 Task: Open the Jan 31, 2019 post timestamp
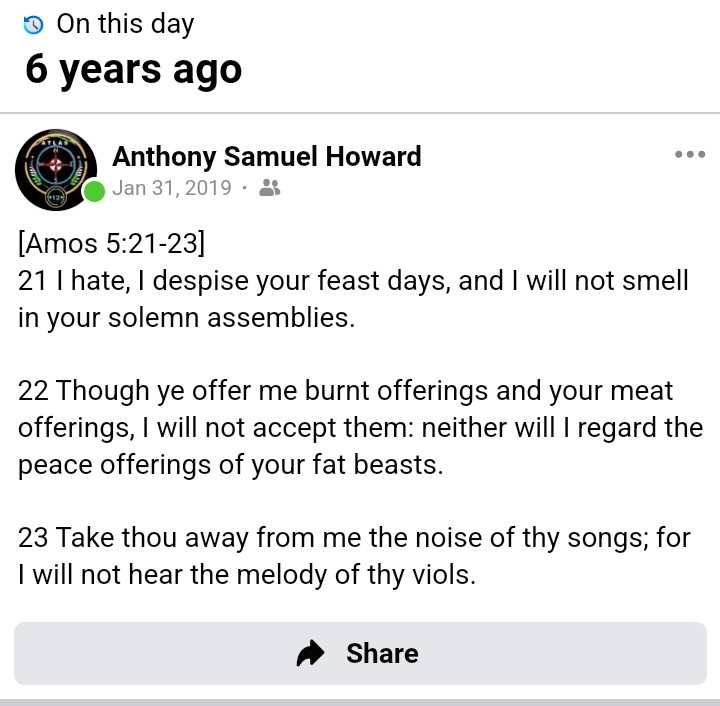[172, 188]
